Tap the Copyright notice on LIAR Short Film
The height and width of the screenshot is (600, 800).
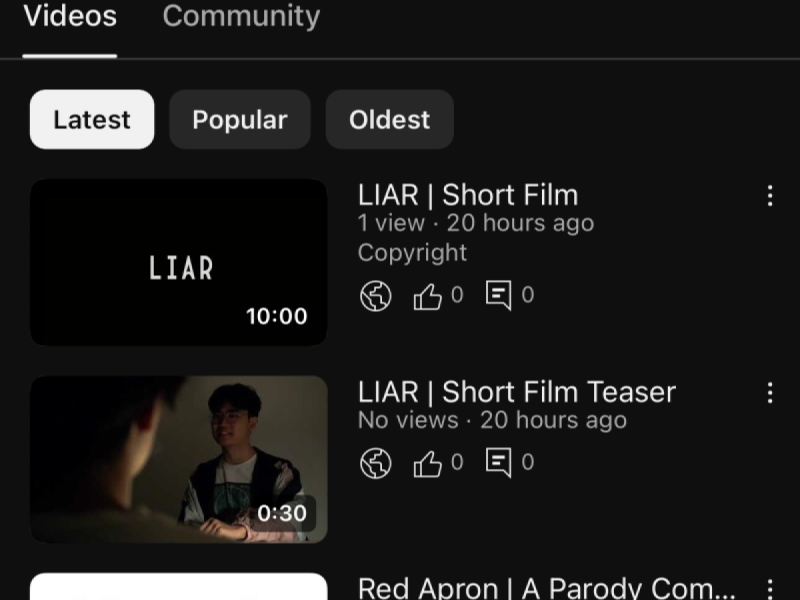(412, 253)
